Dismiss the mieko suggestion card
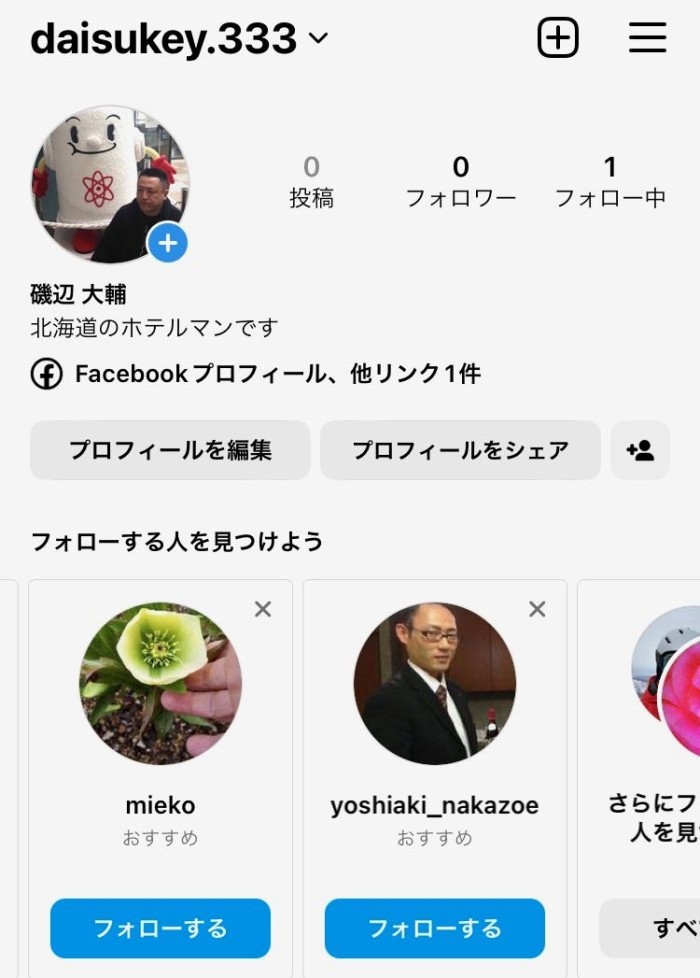The width and height of the screenshot is (700, 978). (263, 609)
